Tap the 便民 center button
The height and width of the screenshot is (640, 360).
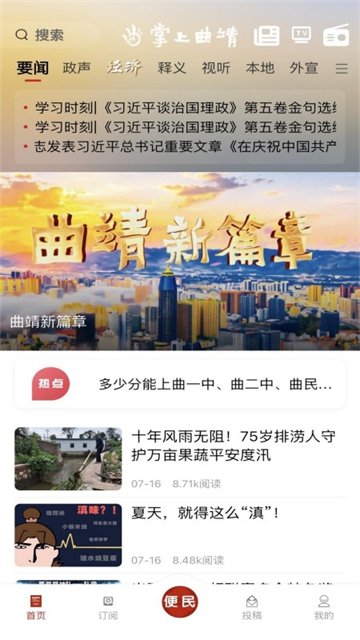coord(180,602)
